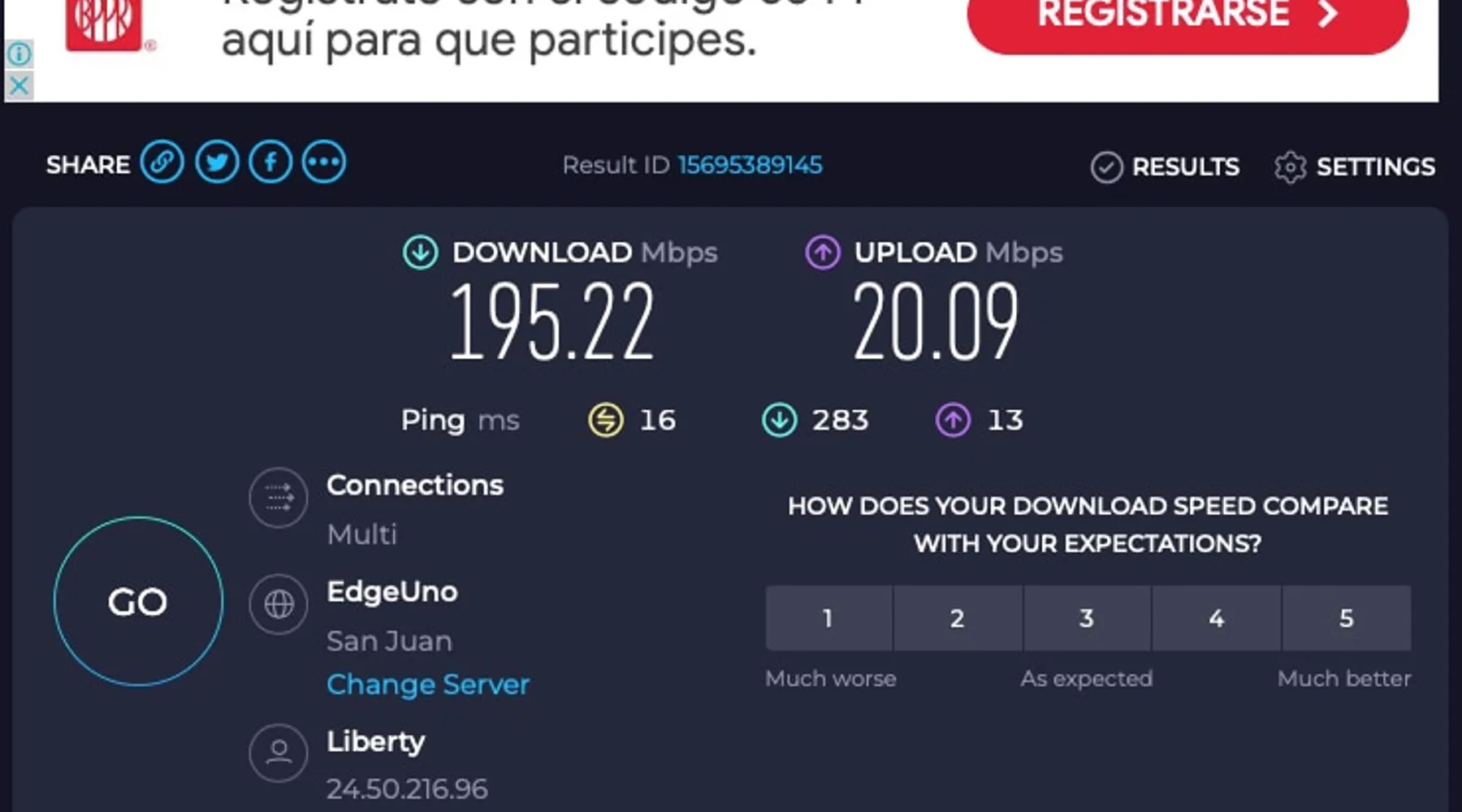1462x812 pixels.
Task: Start a new test with GO
Action: [138, 602]
